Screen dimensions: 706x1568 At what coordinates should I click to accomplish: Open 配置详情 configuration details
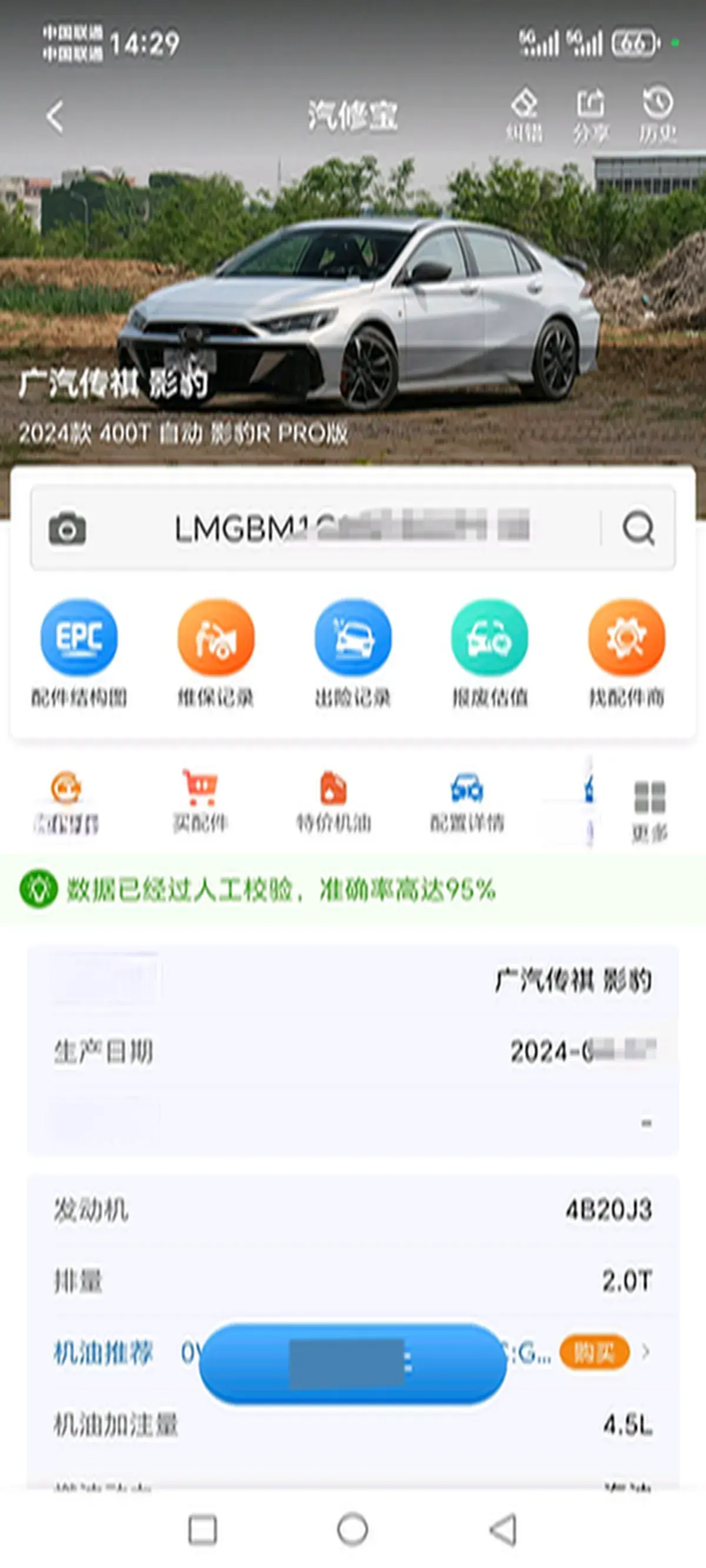click(x=467, y=801)
